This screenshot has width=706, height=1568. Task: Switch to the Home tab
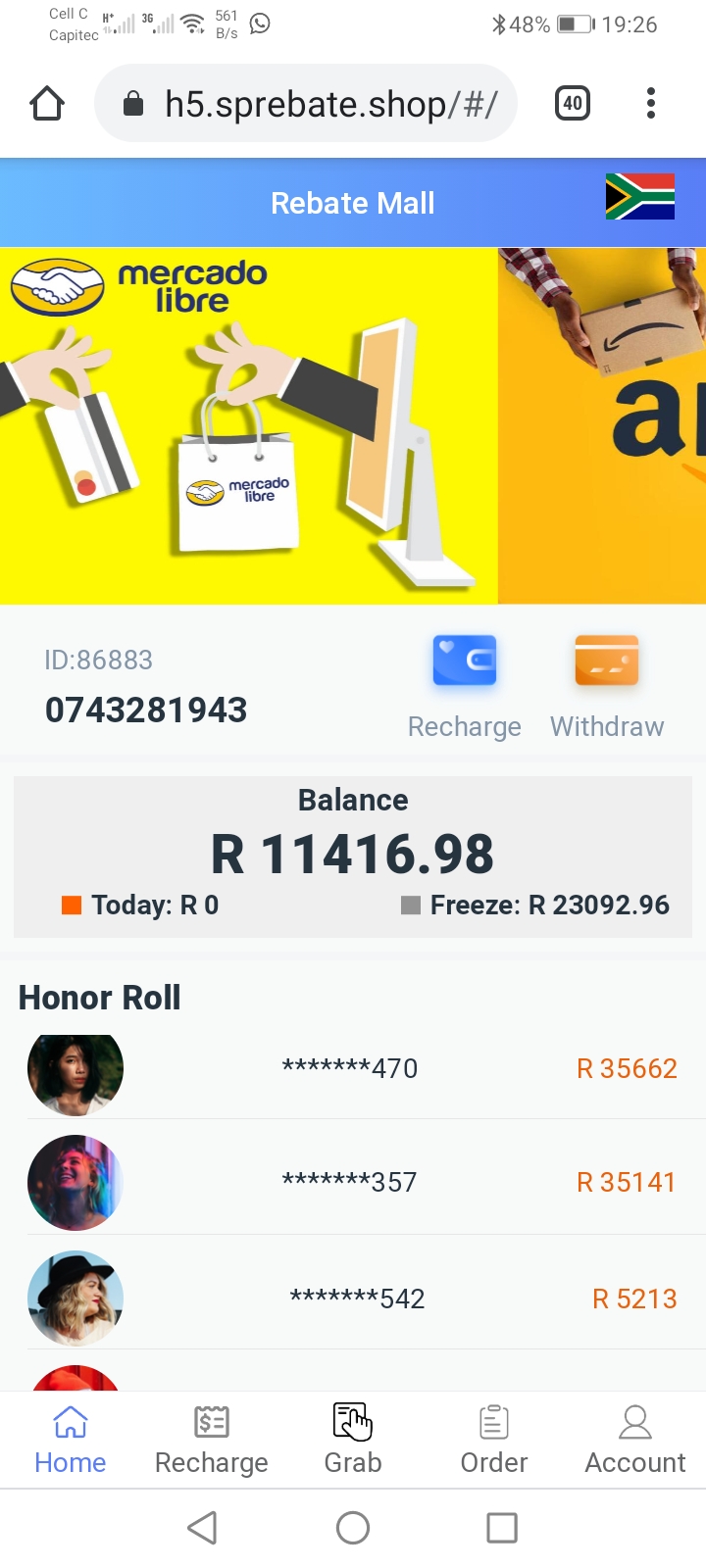click(x=71, y=1439)
